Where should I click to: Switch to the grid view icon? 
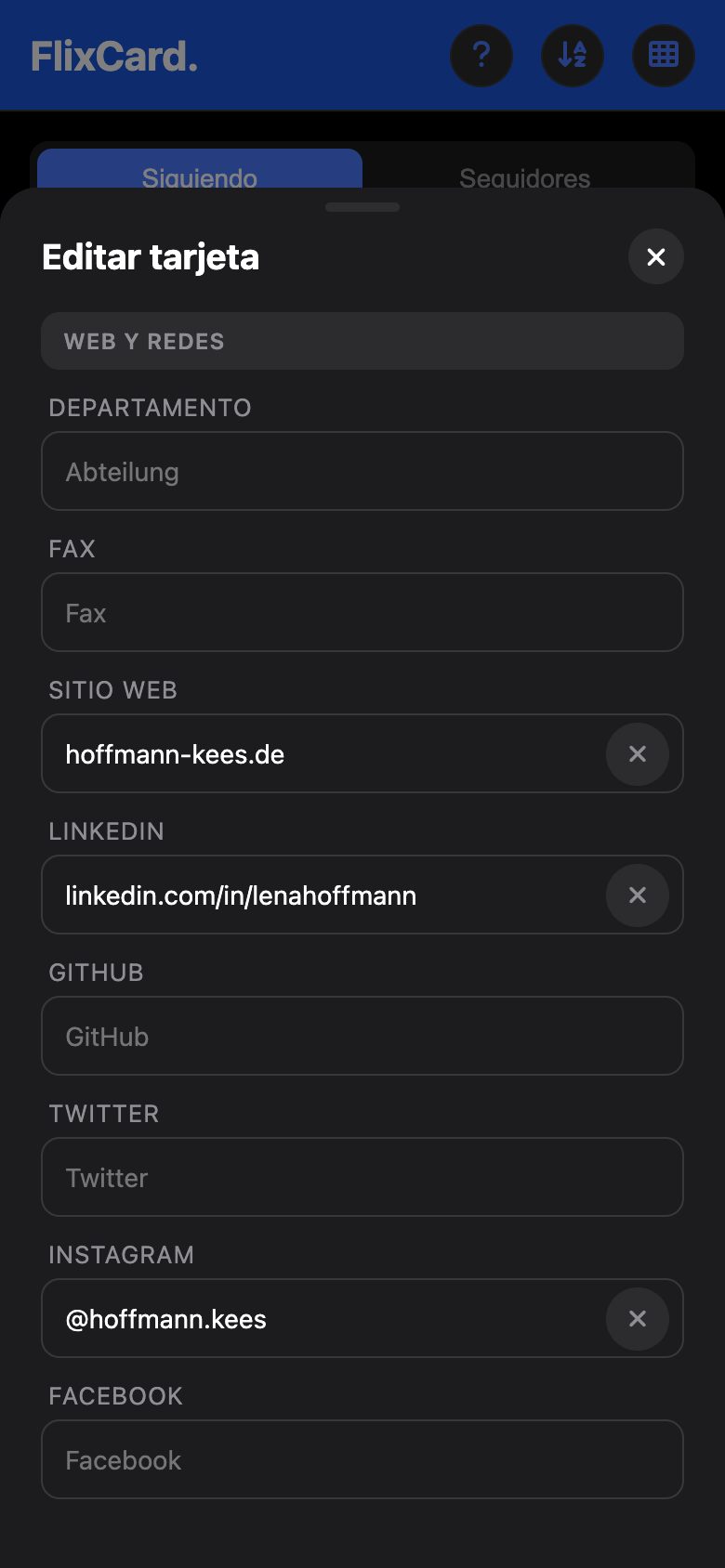[664, 56]
